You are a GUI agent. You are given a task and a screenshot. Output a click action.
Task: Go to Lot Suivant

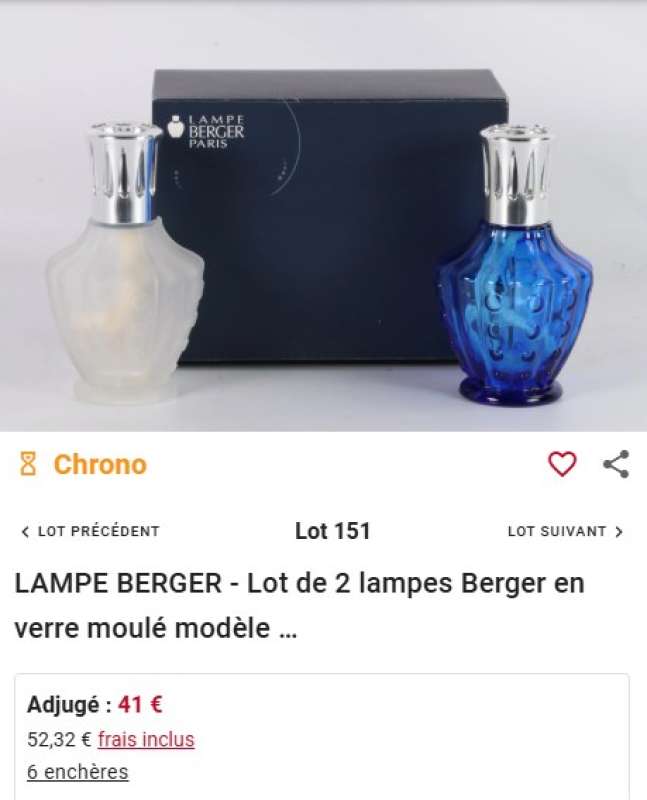[x=565, y=532]
